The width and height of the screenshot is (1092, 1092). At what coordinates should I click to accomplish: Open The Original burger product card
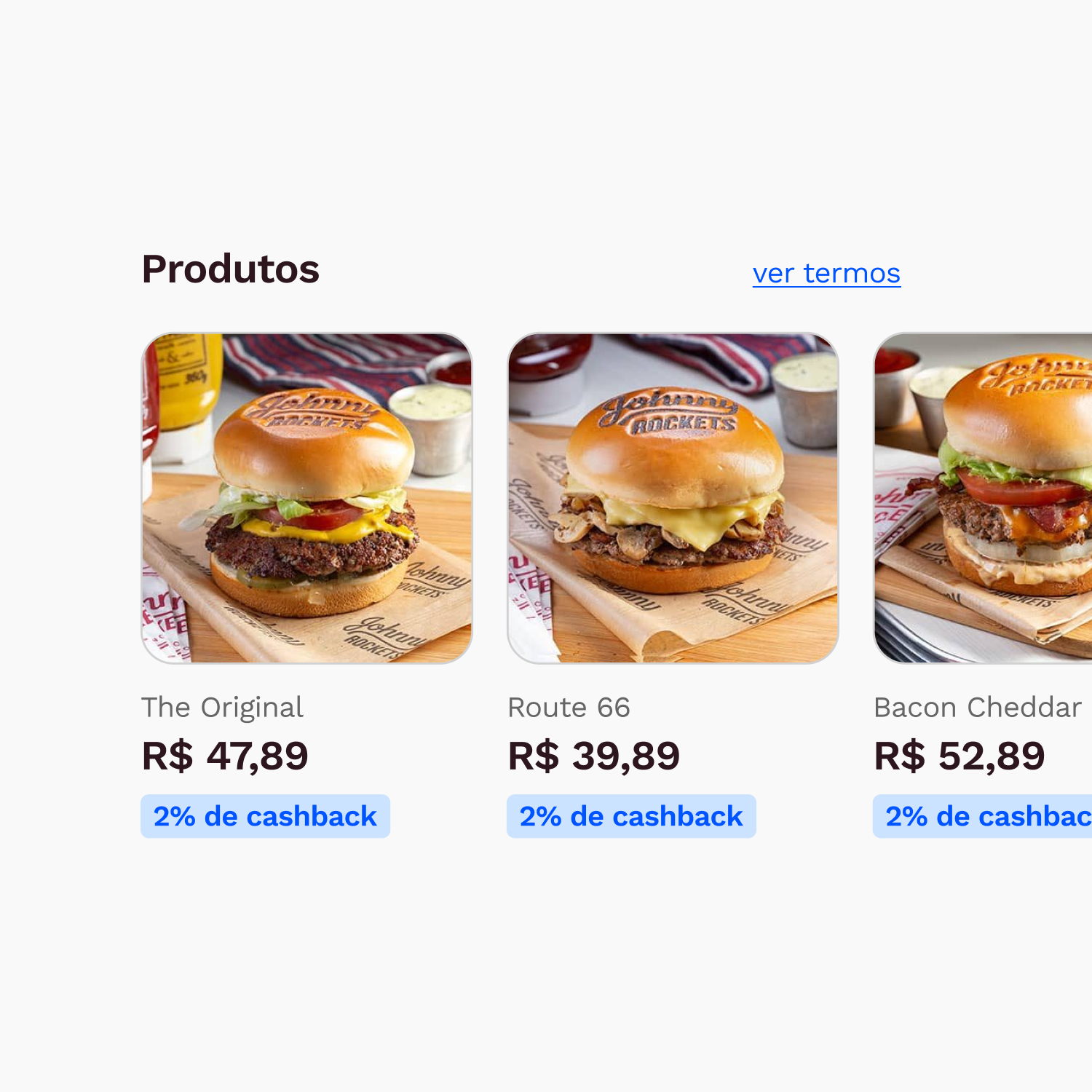click(x=306, y=499)
